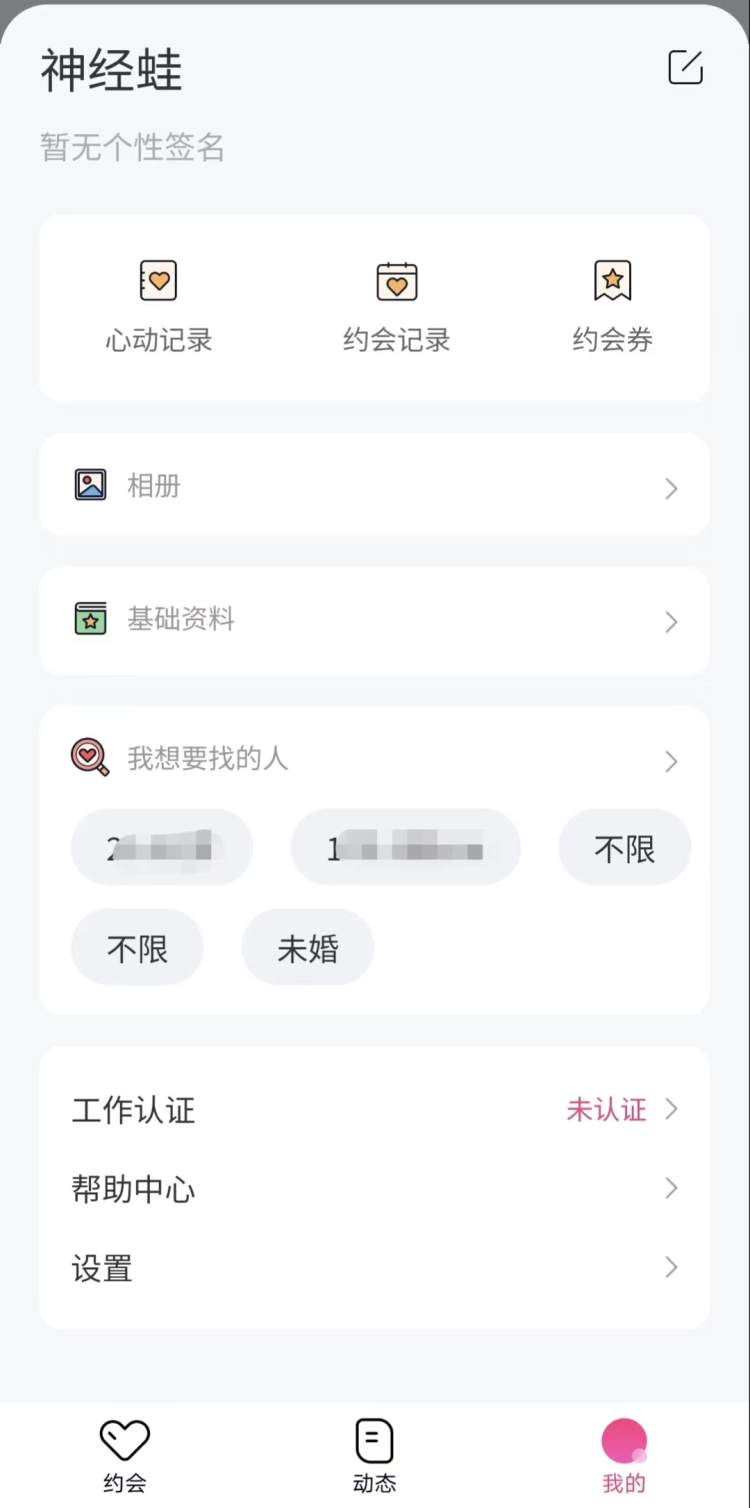The height and width of the screenshot is (1508, 750).
Task: Open the 相册 album row
Action: click(x=374, y=486)
